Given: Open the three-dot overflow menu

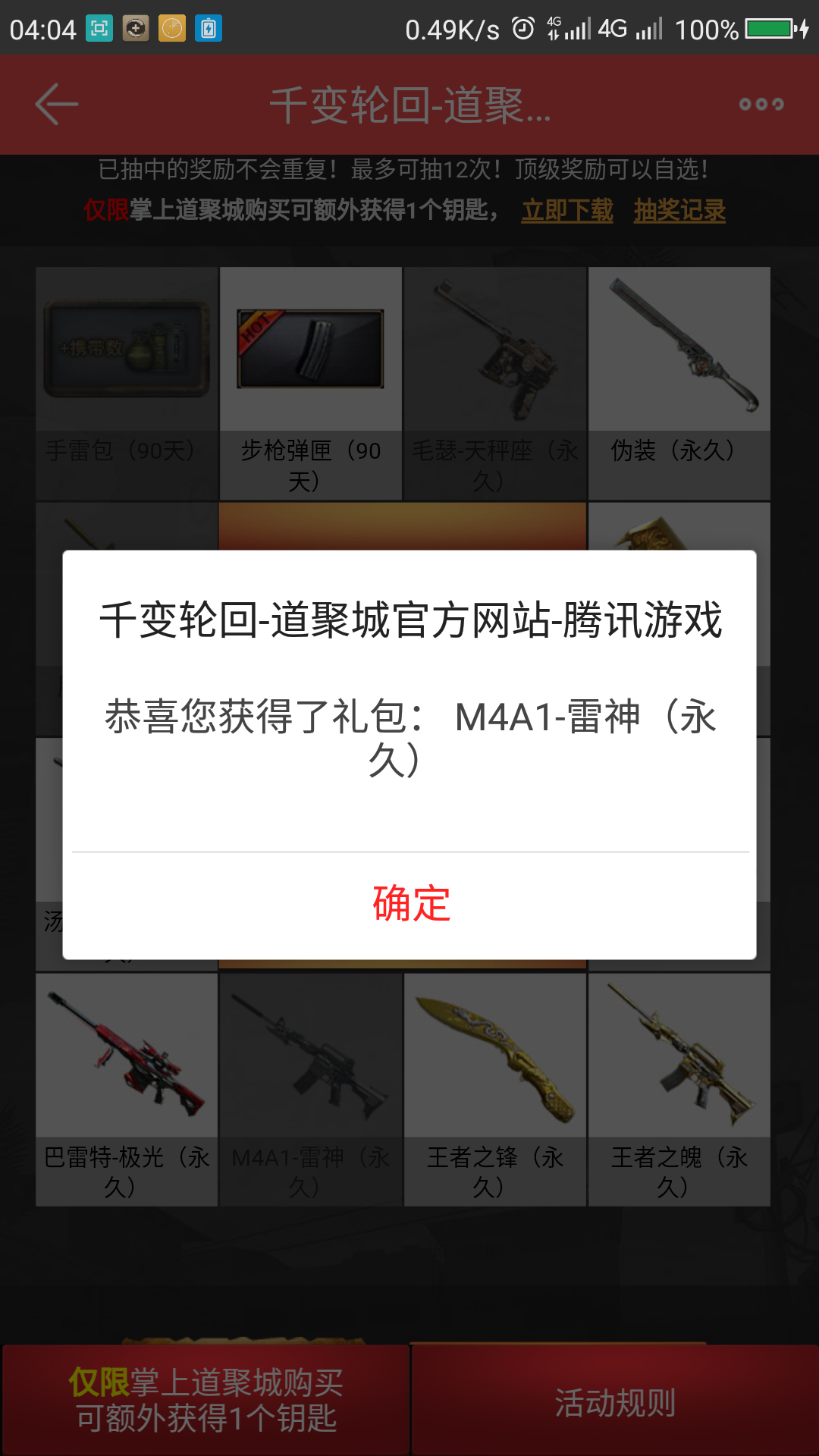Looking at the screenshot, I should click(x=761, y=104).
